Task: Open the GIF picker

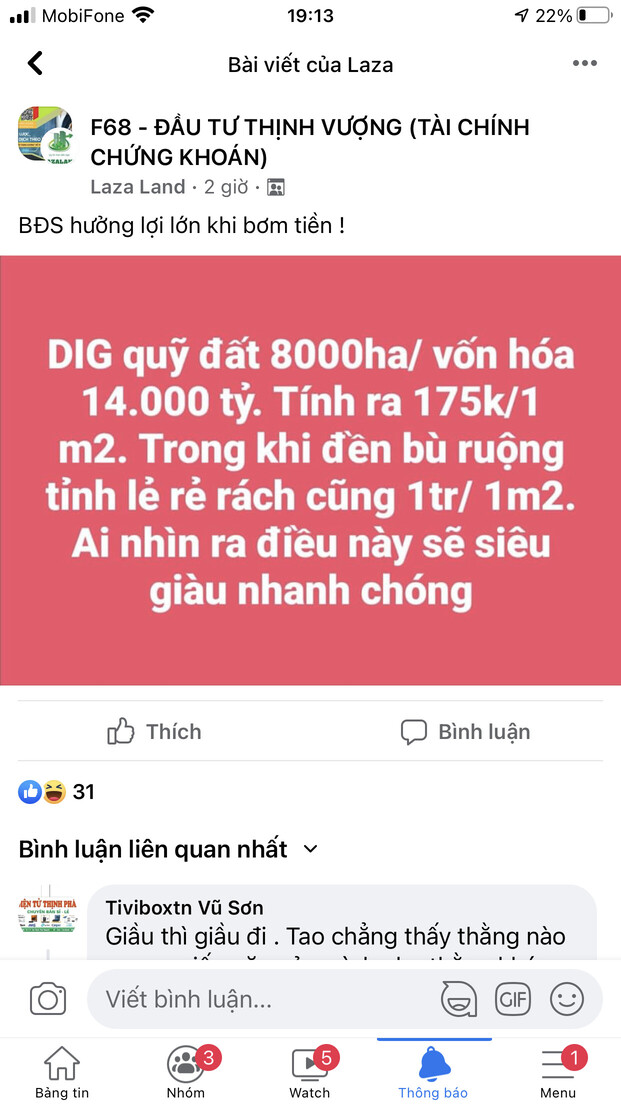Action: [513, 998]
